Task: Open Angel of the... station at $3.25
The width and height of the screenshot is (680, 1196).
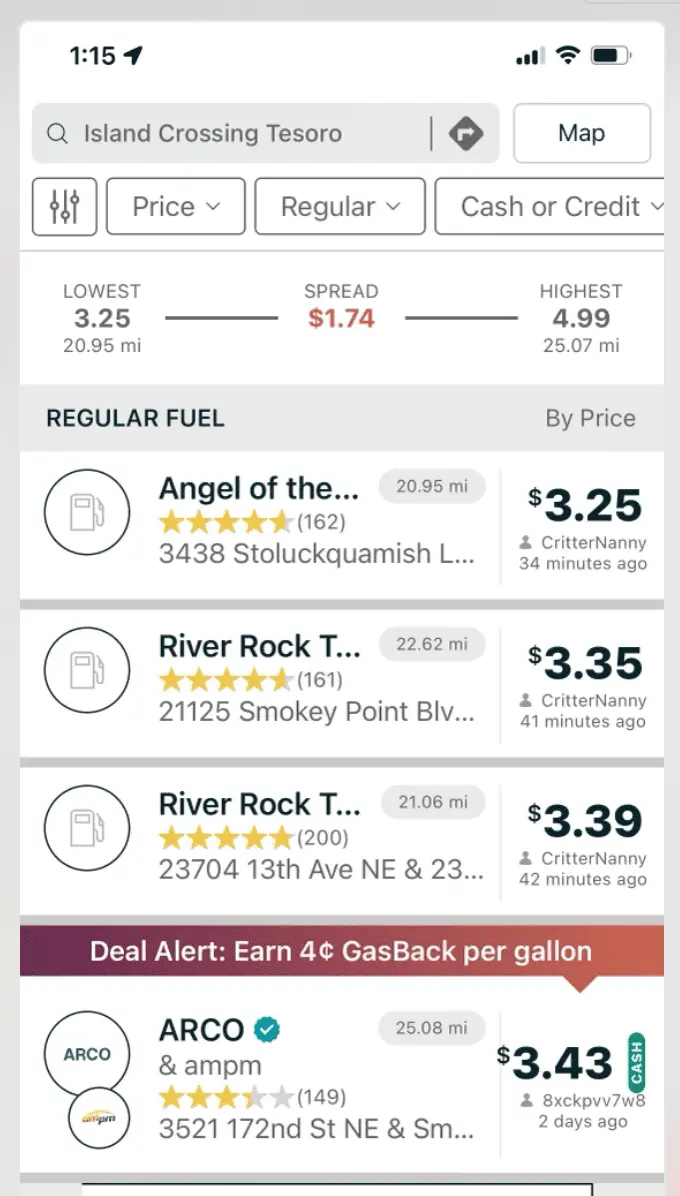Action: tap(320, 521)
